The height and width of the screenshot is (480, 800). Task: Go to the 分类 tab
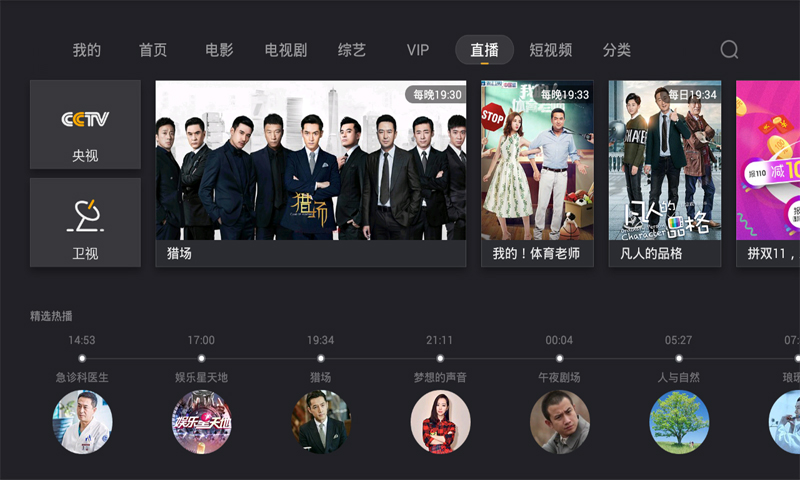tap(617, 50)
